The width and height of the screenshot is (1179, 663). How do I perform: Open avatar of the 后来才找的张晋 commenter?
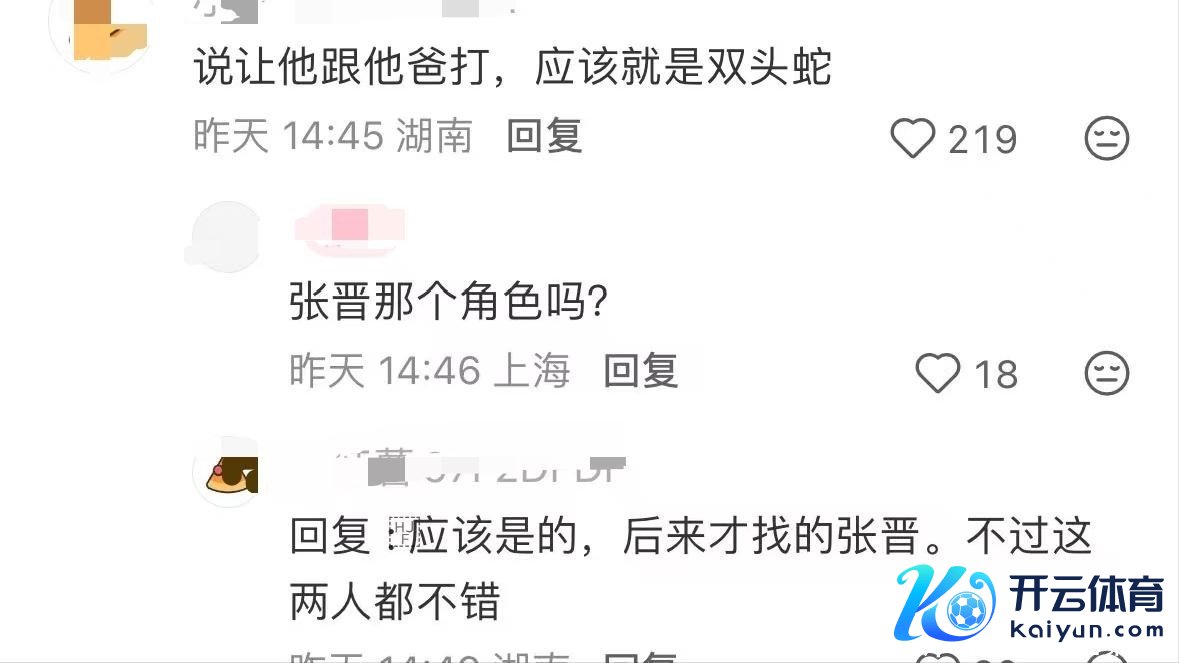click(228, 470)
